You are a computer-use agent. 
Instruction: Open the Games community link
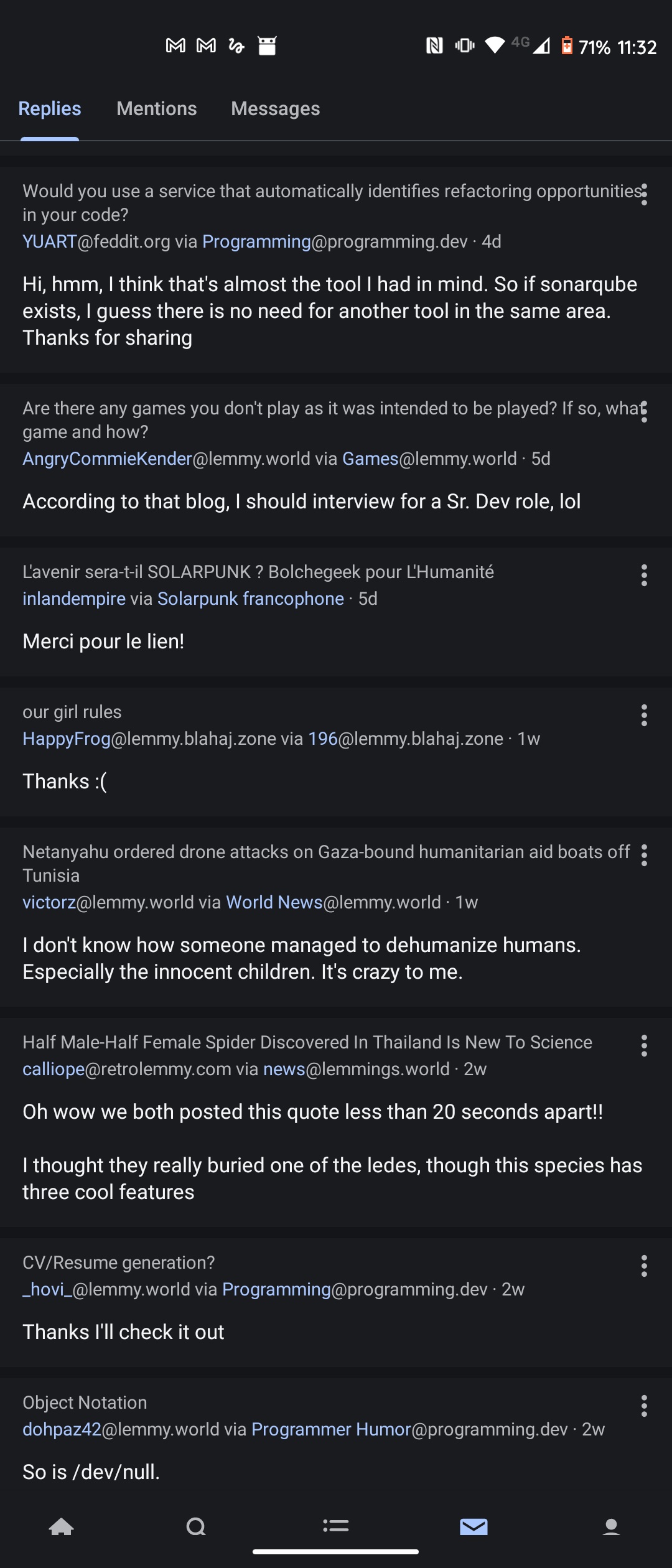[370, 459]
